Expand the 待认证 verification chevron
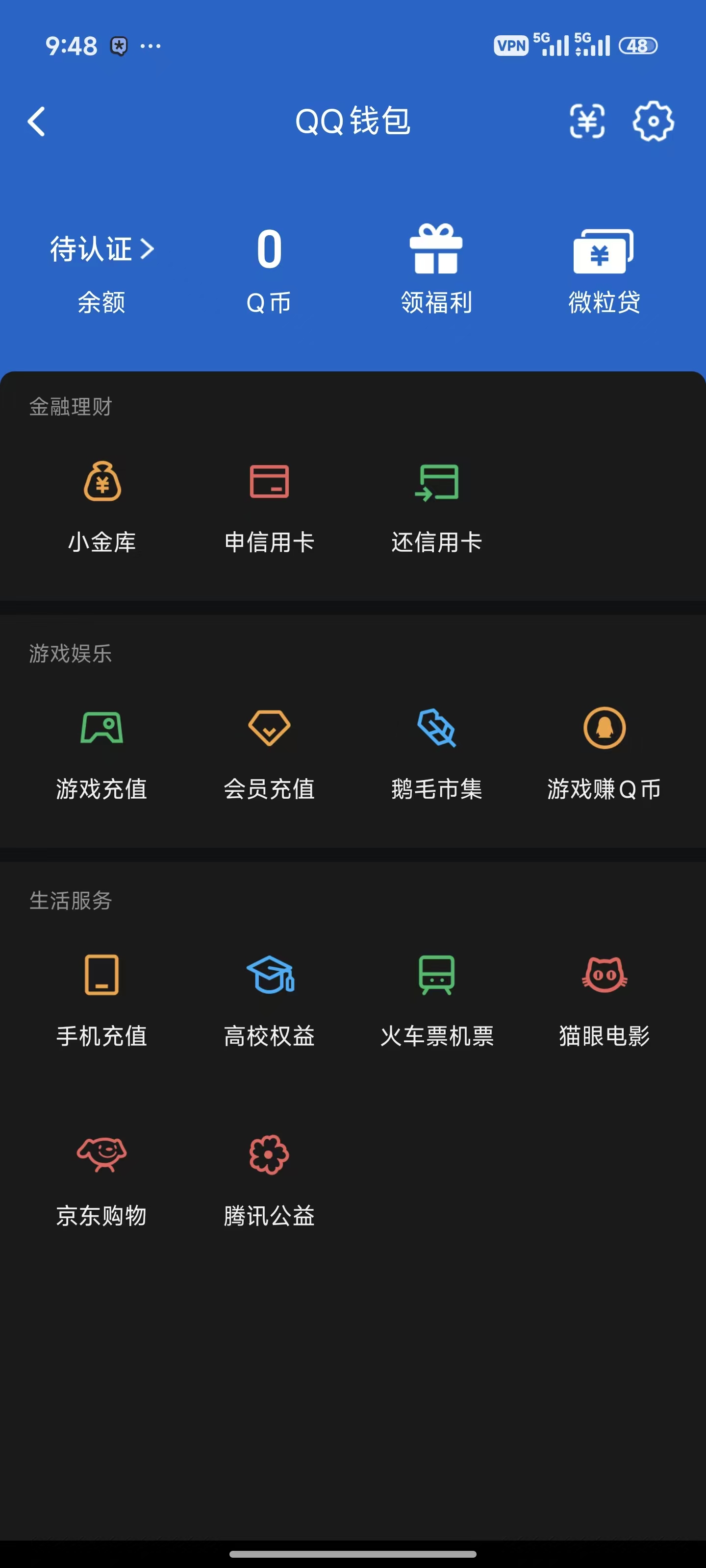This screenshot has width=706, height=1568. coord(148,248)
